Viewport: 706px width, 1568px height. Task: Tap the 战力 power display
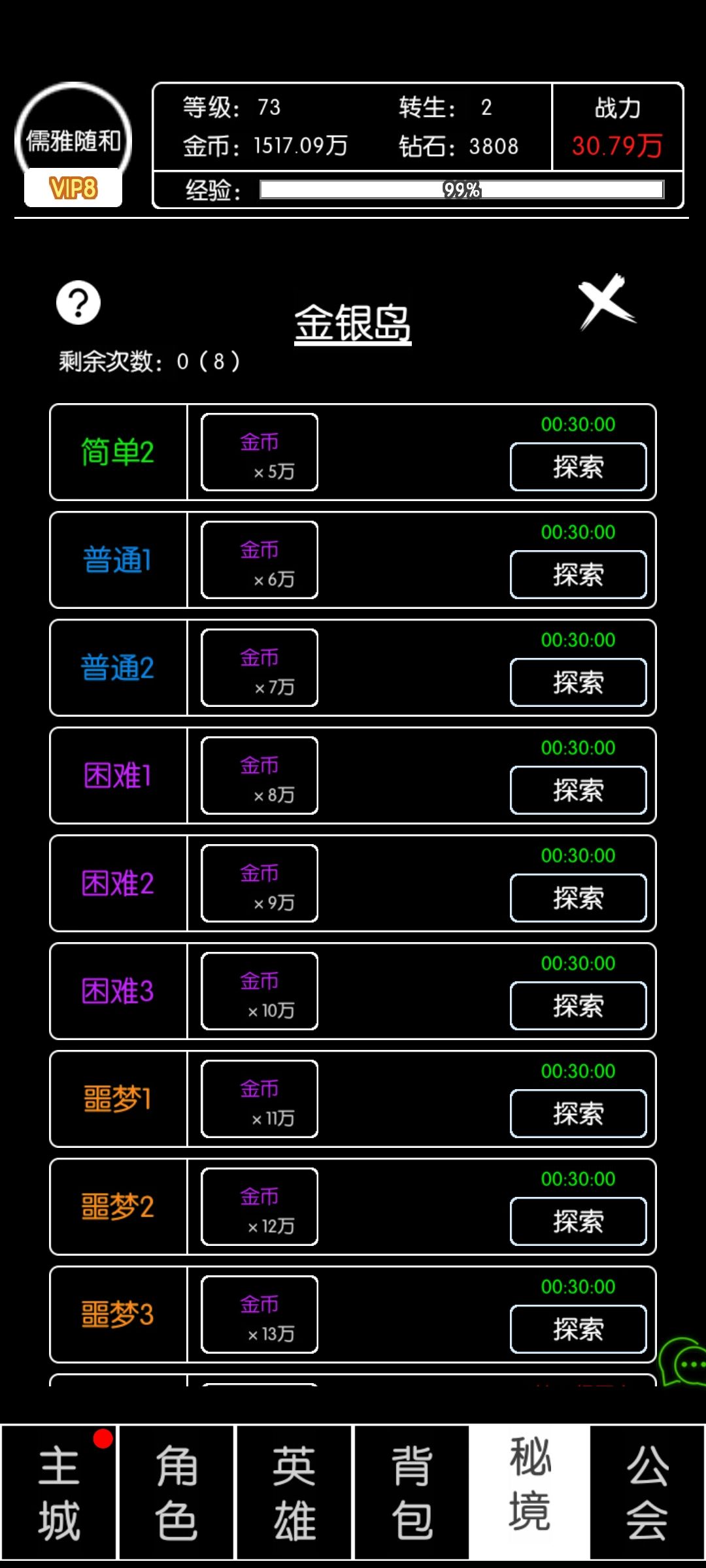618,127
